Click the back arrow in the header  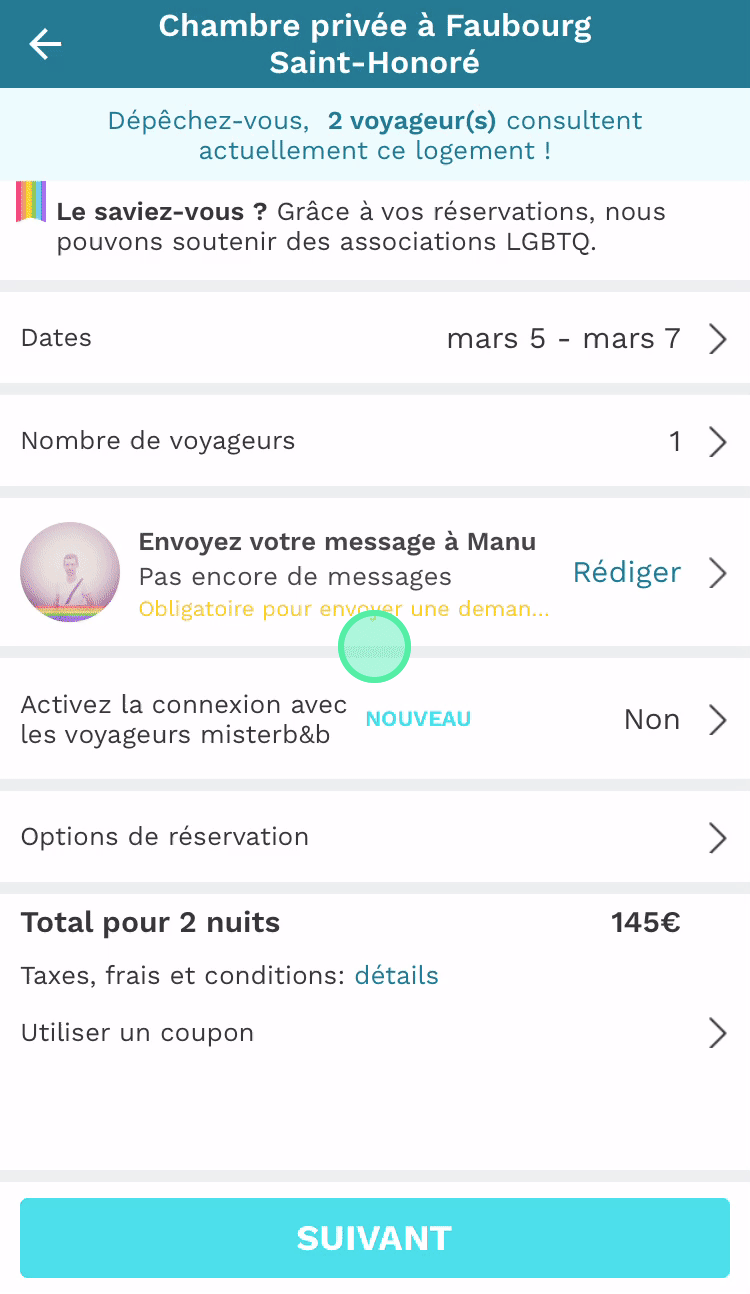44,44
